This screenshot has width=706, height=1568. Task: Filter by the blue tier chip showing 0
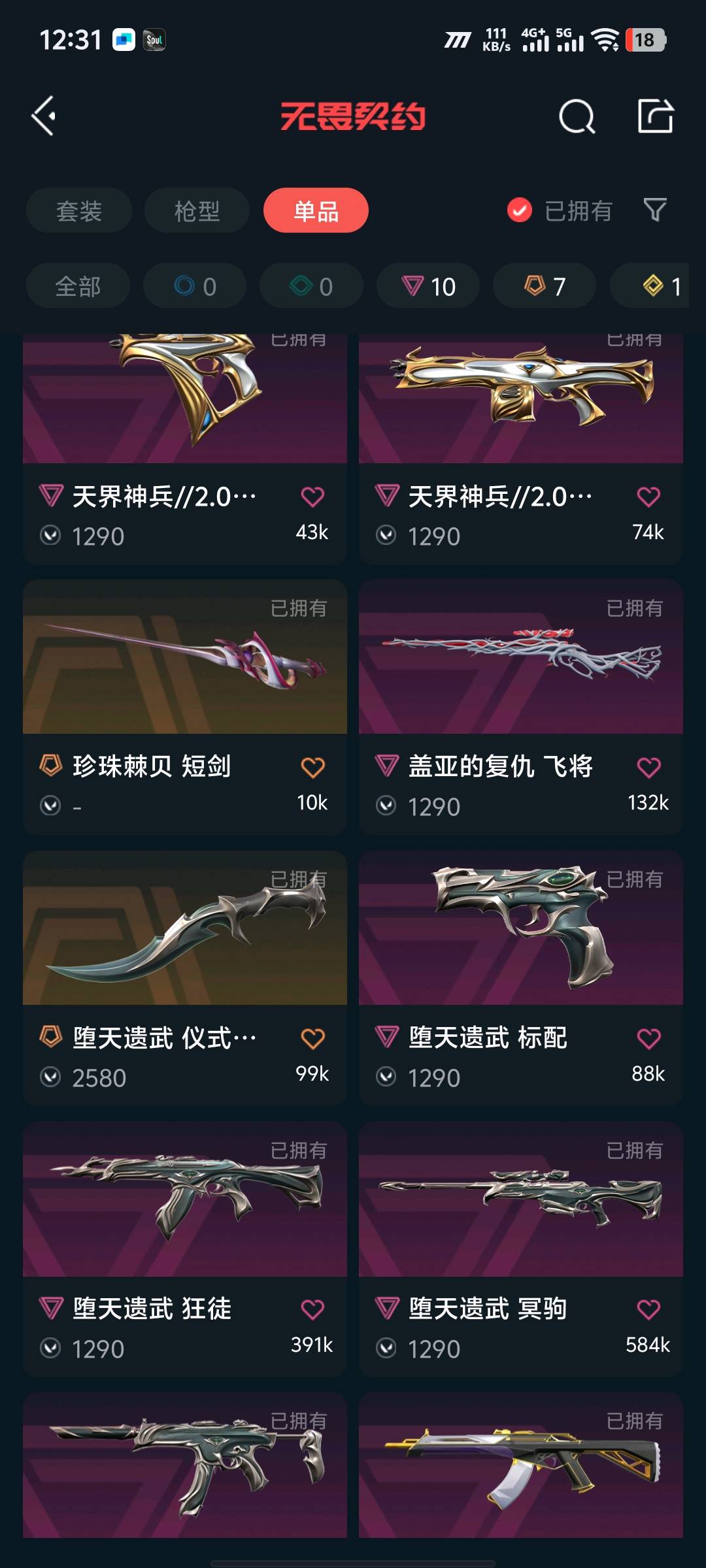point(195,286)
